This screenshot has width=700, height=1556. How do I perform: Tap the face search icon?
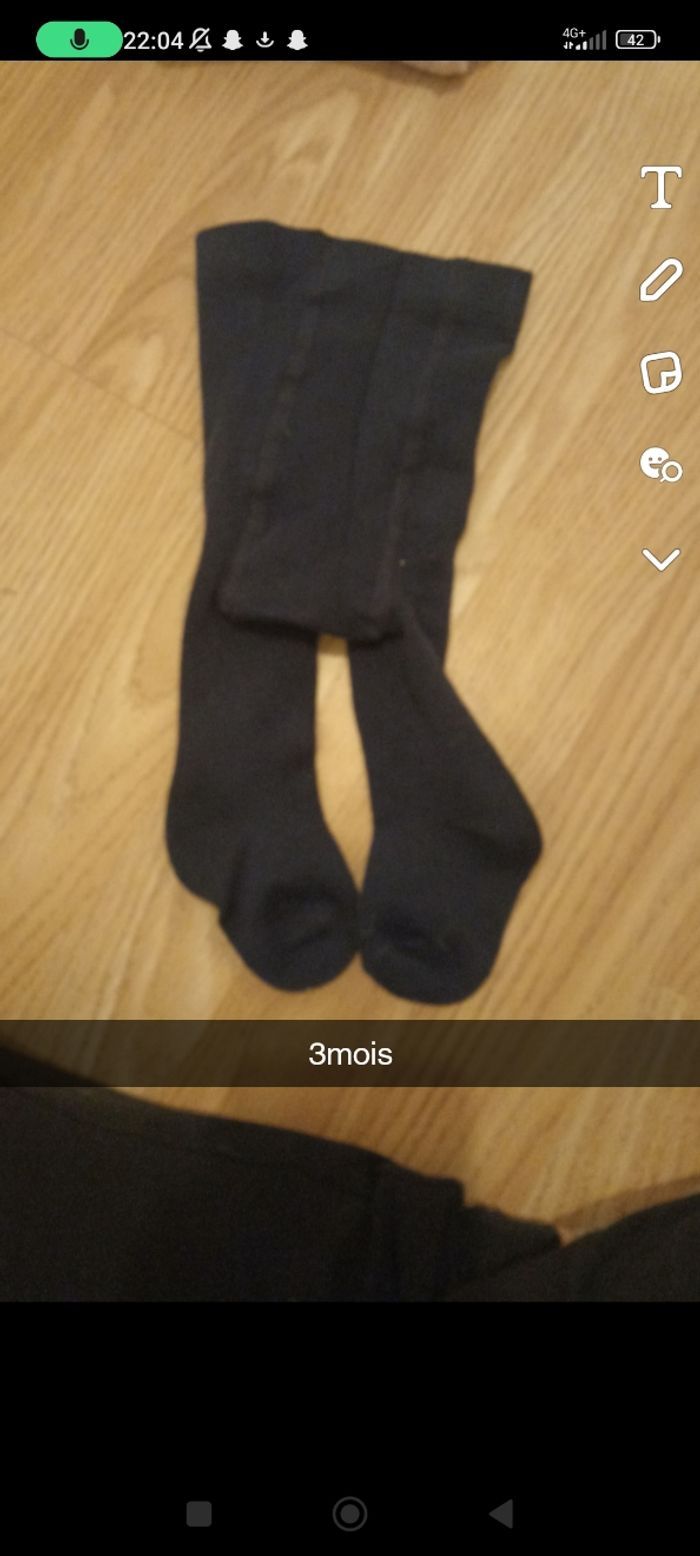(x=660, y=464)
